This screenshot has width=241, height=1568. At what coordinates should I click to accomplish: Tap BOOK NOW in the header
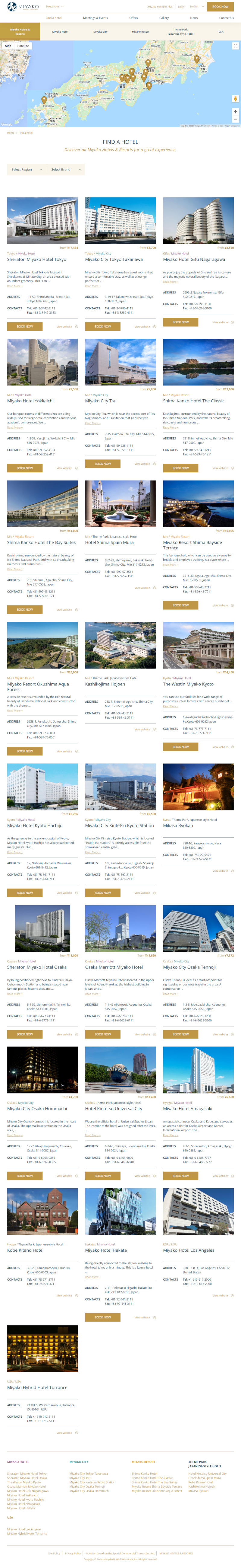tap(220, 7)
